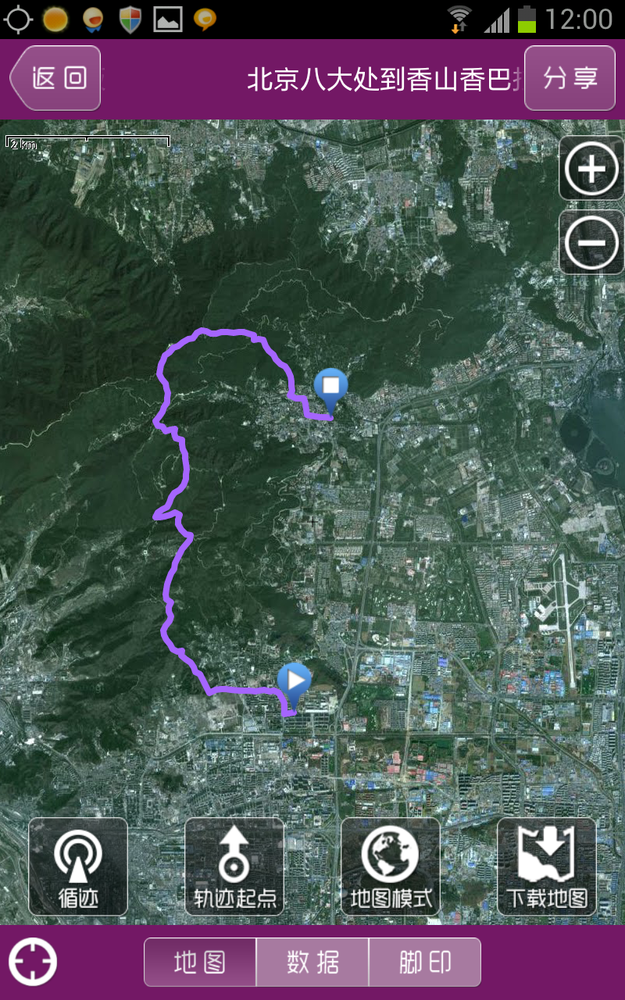This screenshot has width=625, height=1000.
Task: Zoom out of the map
Action: (591, 243)
